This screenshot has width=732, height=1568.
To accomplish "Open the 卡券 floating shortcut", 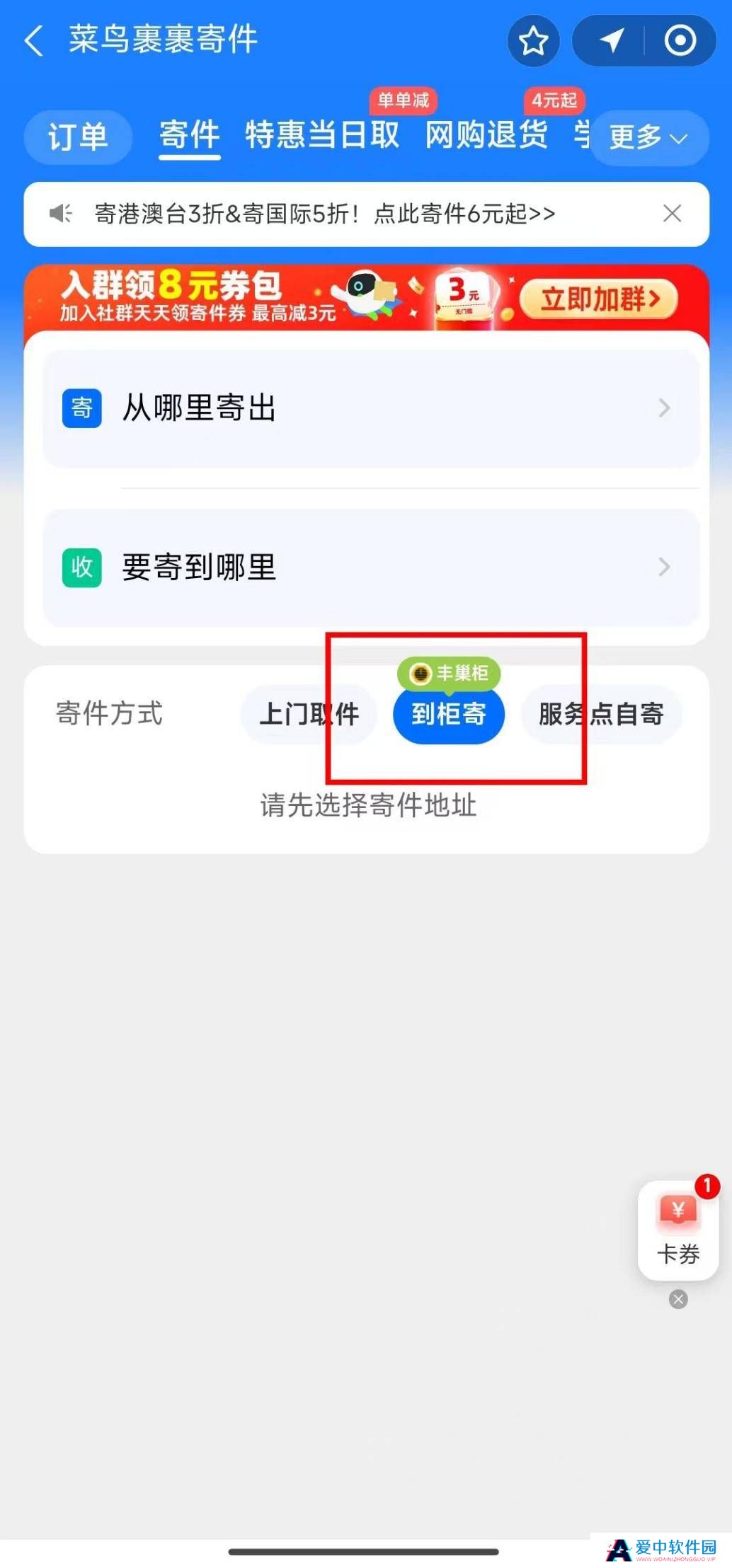I will click(677, 1230).
